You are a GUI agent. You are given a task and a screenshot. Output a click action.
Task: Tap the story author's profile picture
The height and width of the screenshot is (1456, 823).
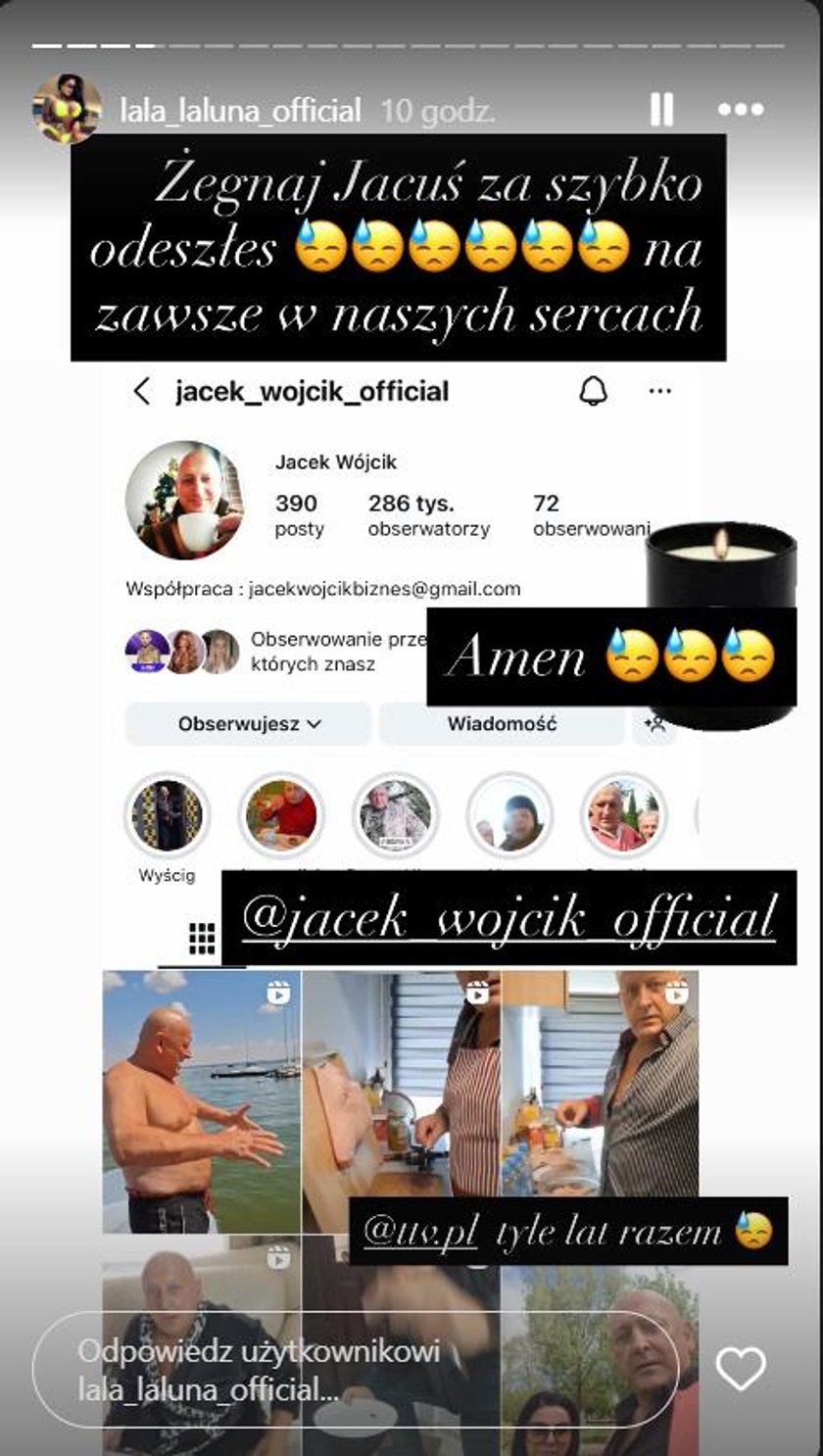(x=67, y=109)
